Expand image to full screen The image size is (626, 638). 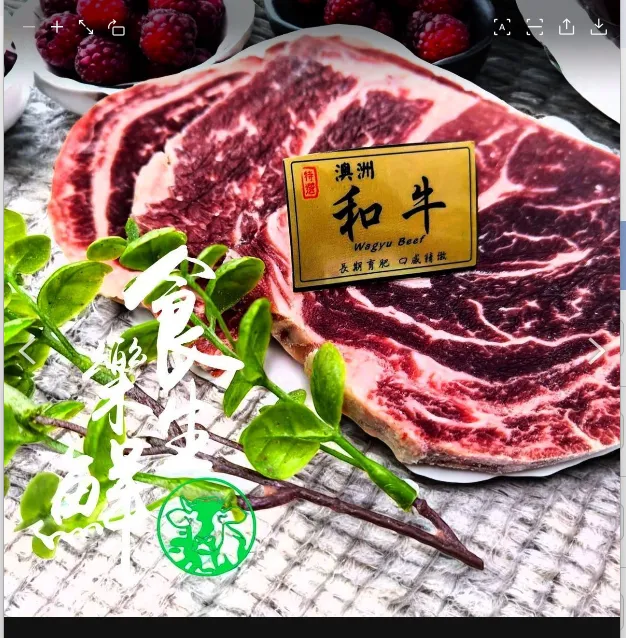pos(86,27)
